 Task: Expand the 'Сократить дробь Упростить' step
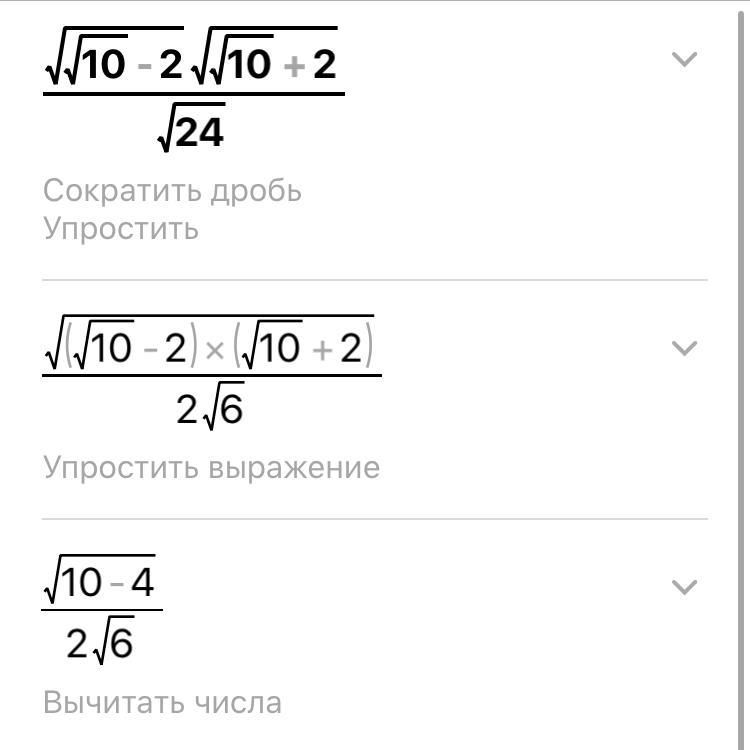[683, 60]
